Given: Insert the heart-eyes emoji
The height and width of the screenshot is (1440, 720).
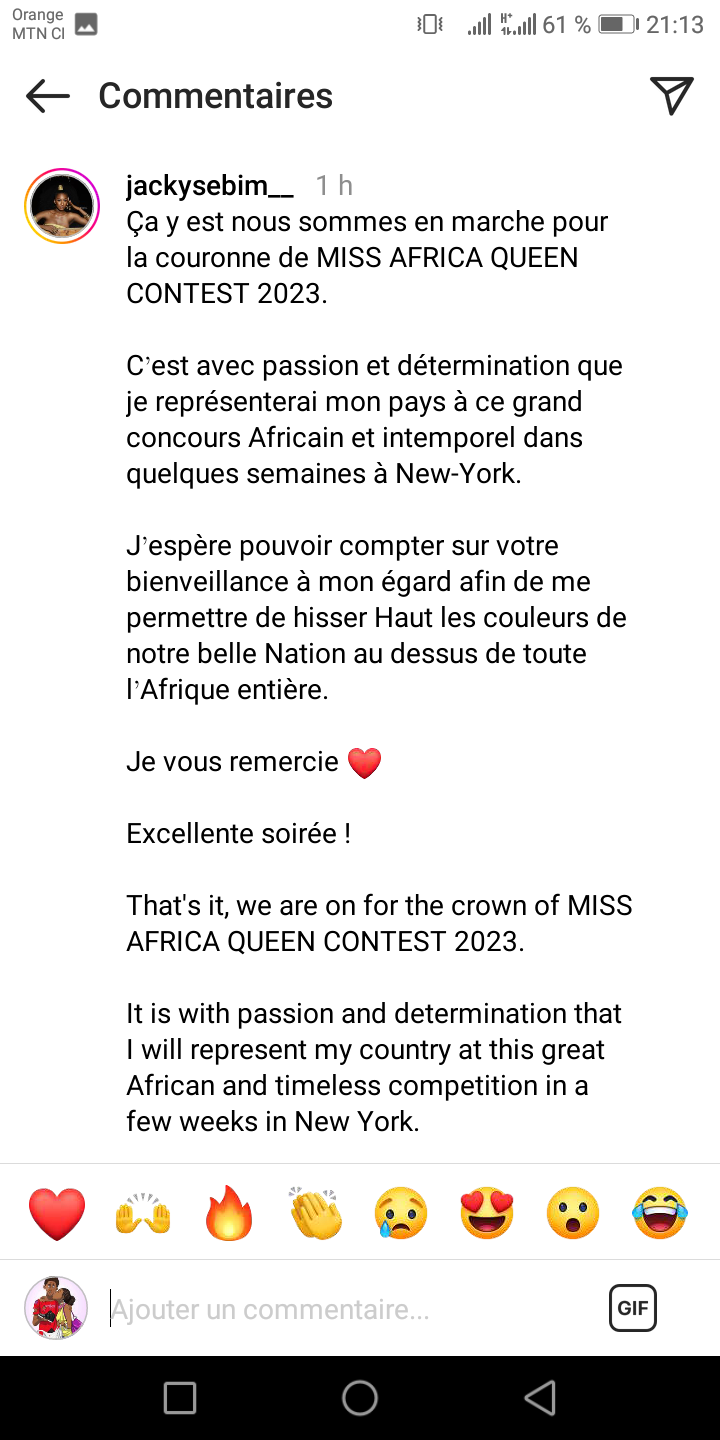Looking at the screenshot, I should 488,1214.
